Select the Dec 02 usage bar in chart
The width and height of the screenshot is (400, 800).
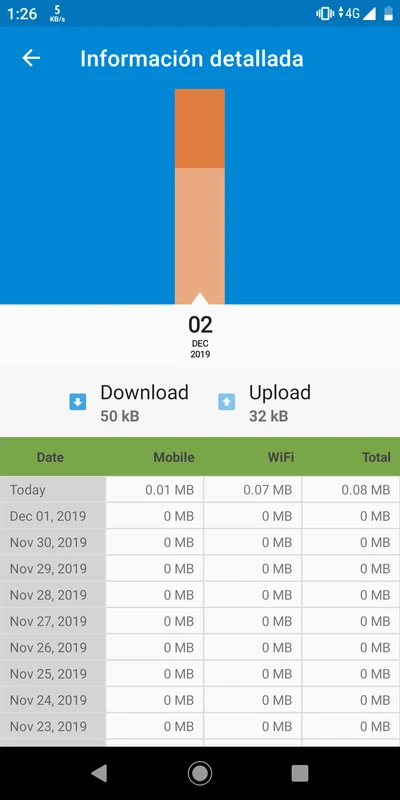pos(199,196)
